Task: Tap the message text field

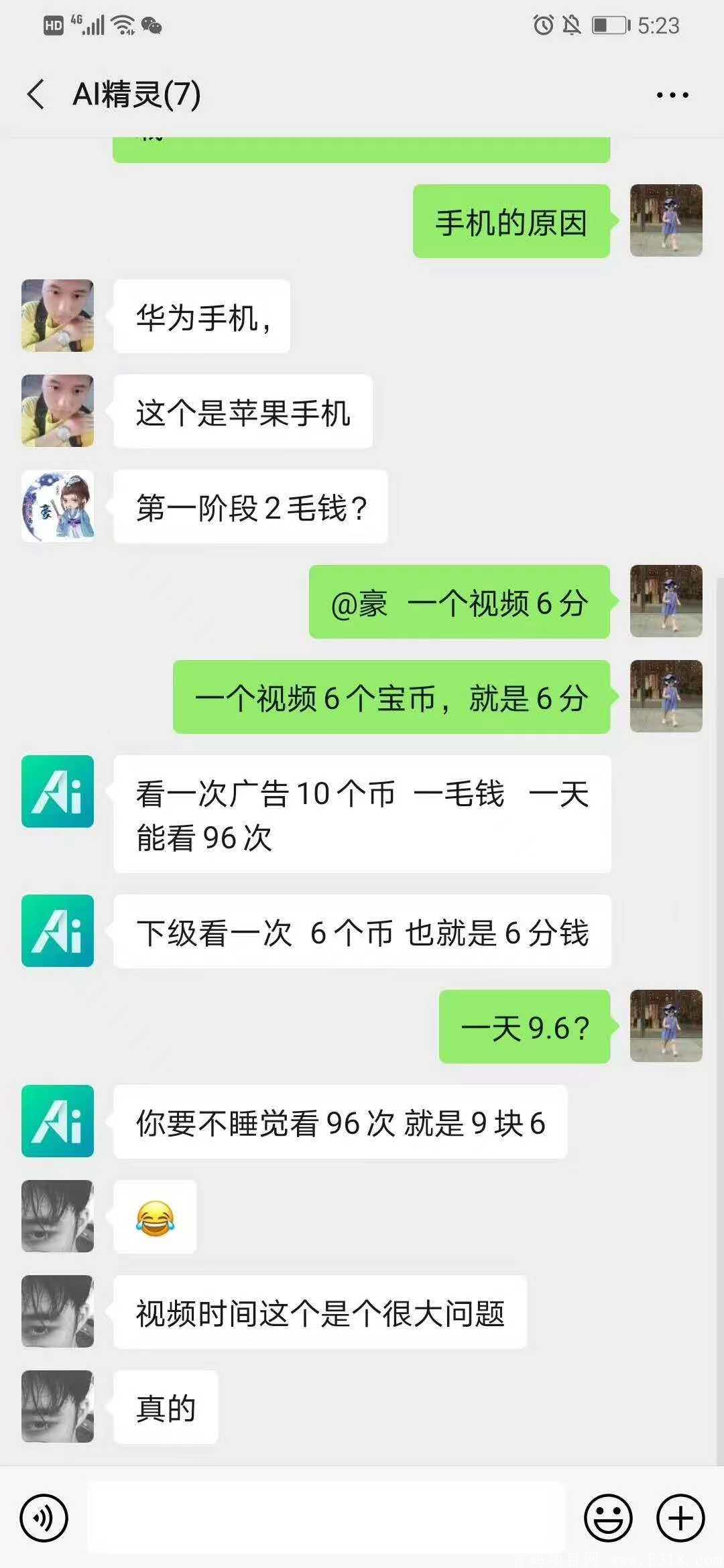Action: pos(326,1518)
